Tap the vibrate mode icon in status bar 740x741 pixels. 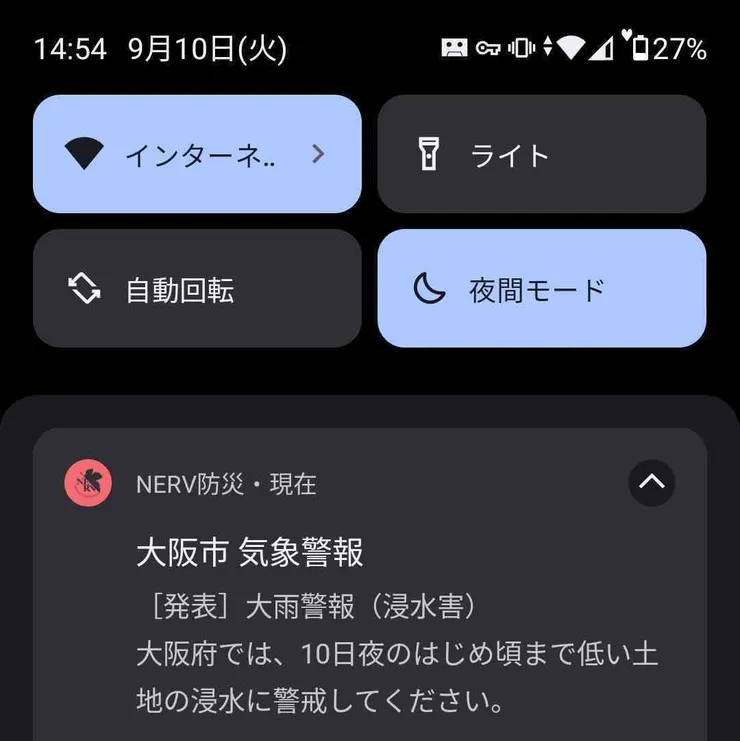tap(518, 47)
